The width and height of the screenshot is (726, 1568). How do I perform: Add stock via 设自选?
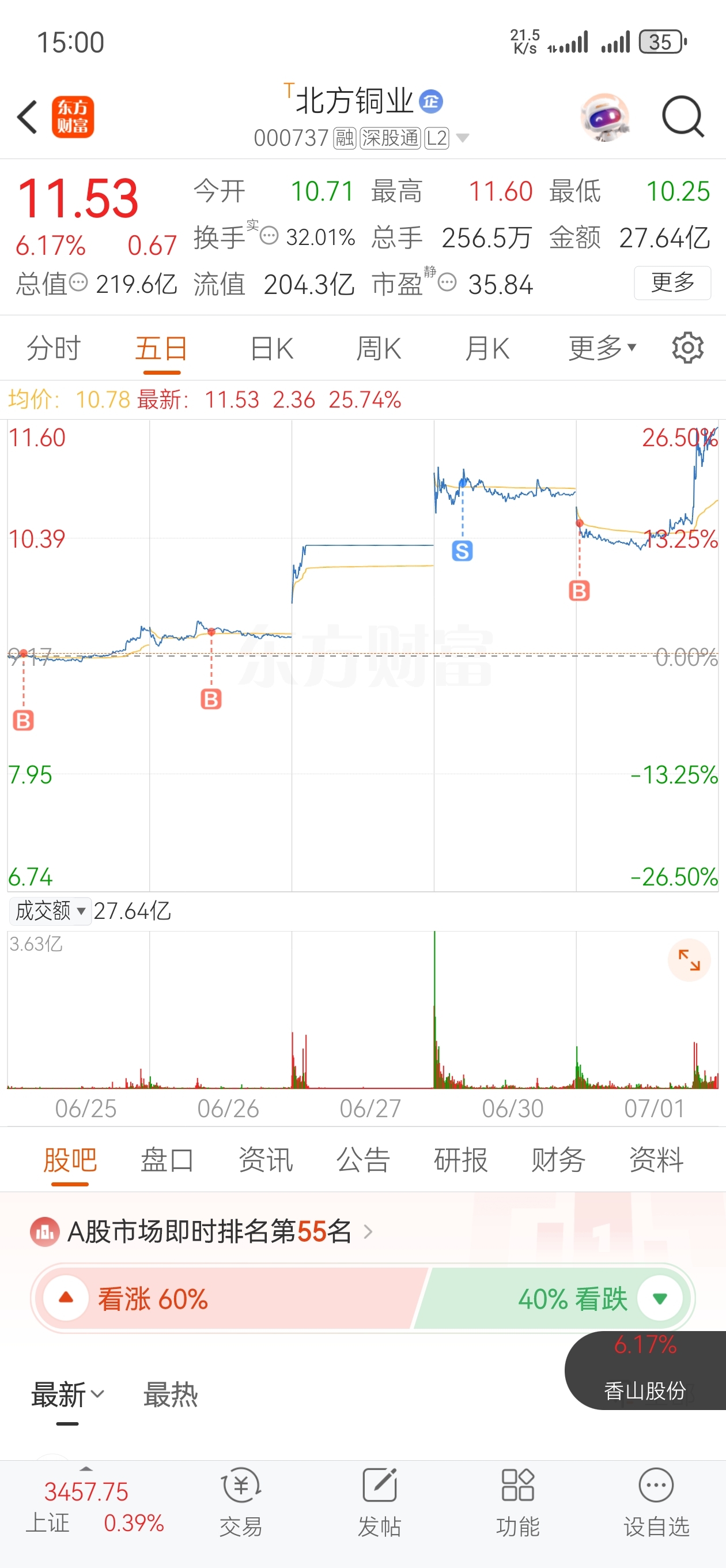[656, 1501]
